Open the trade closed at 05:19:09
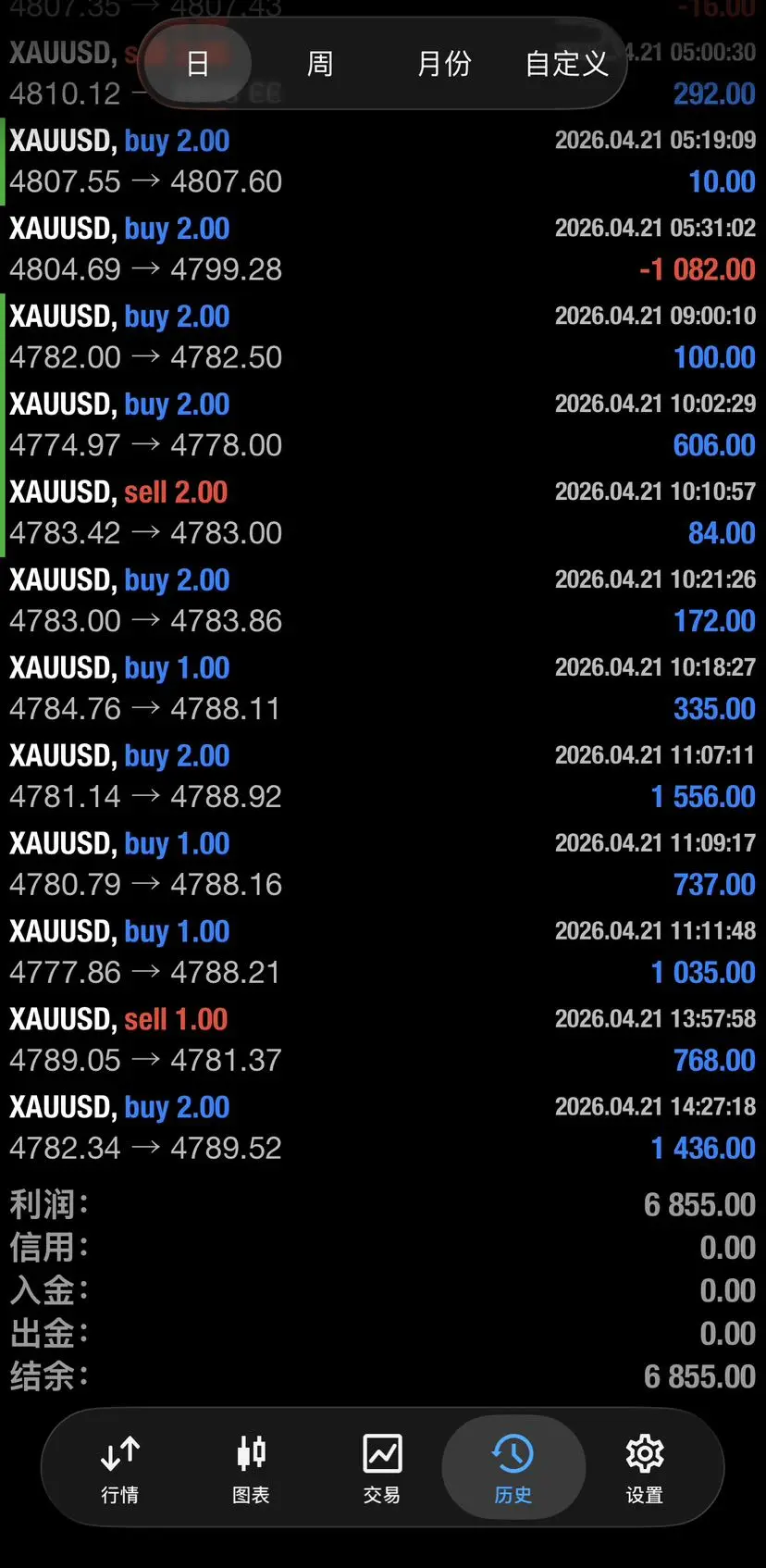The height and width of the screenshot is (1568, 766). (x=383, y=161)
